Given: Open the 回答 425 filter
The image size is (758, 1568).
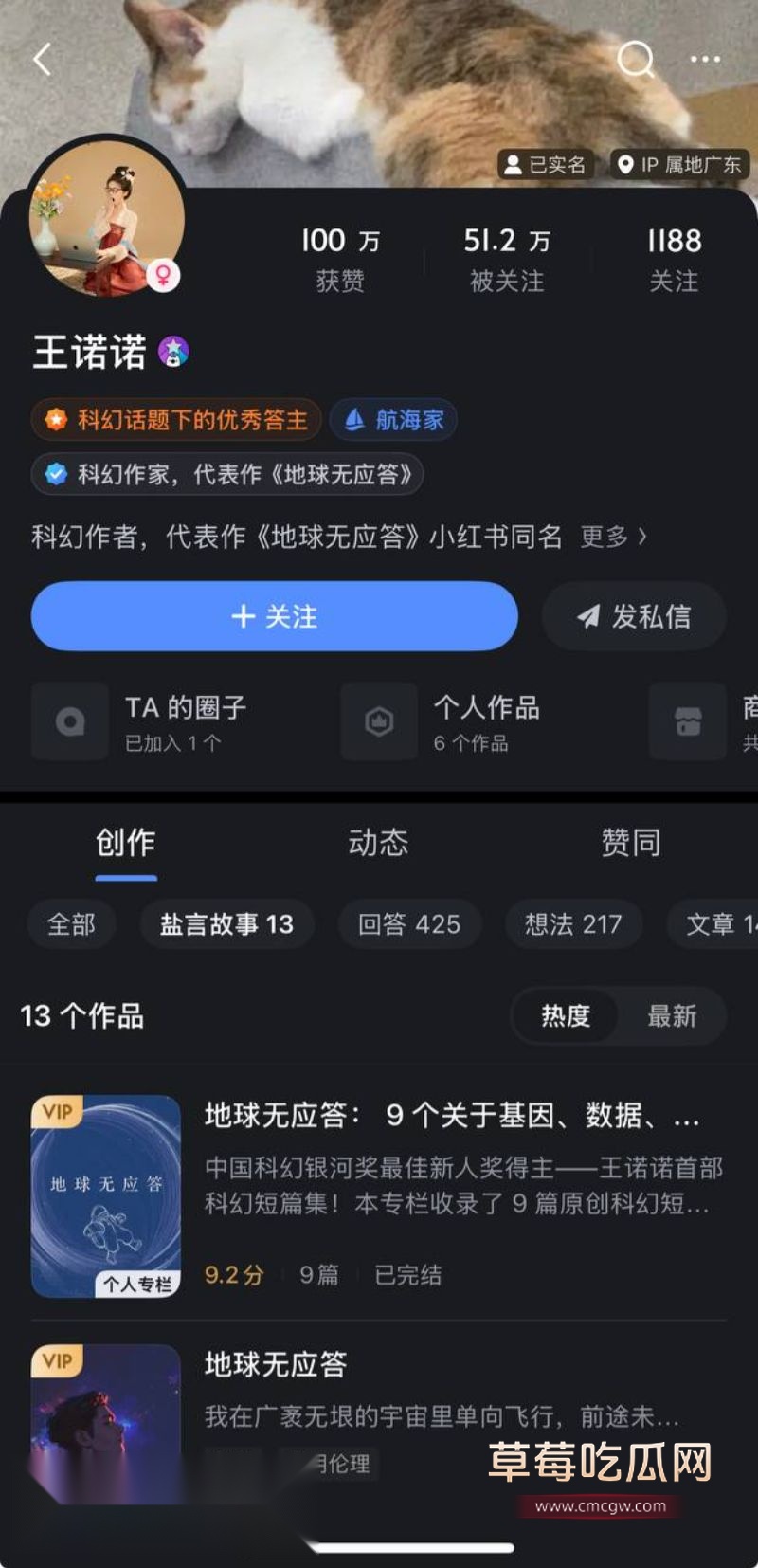Looking at the screenshot, I should pos(409,924).
